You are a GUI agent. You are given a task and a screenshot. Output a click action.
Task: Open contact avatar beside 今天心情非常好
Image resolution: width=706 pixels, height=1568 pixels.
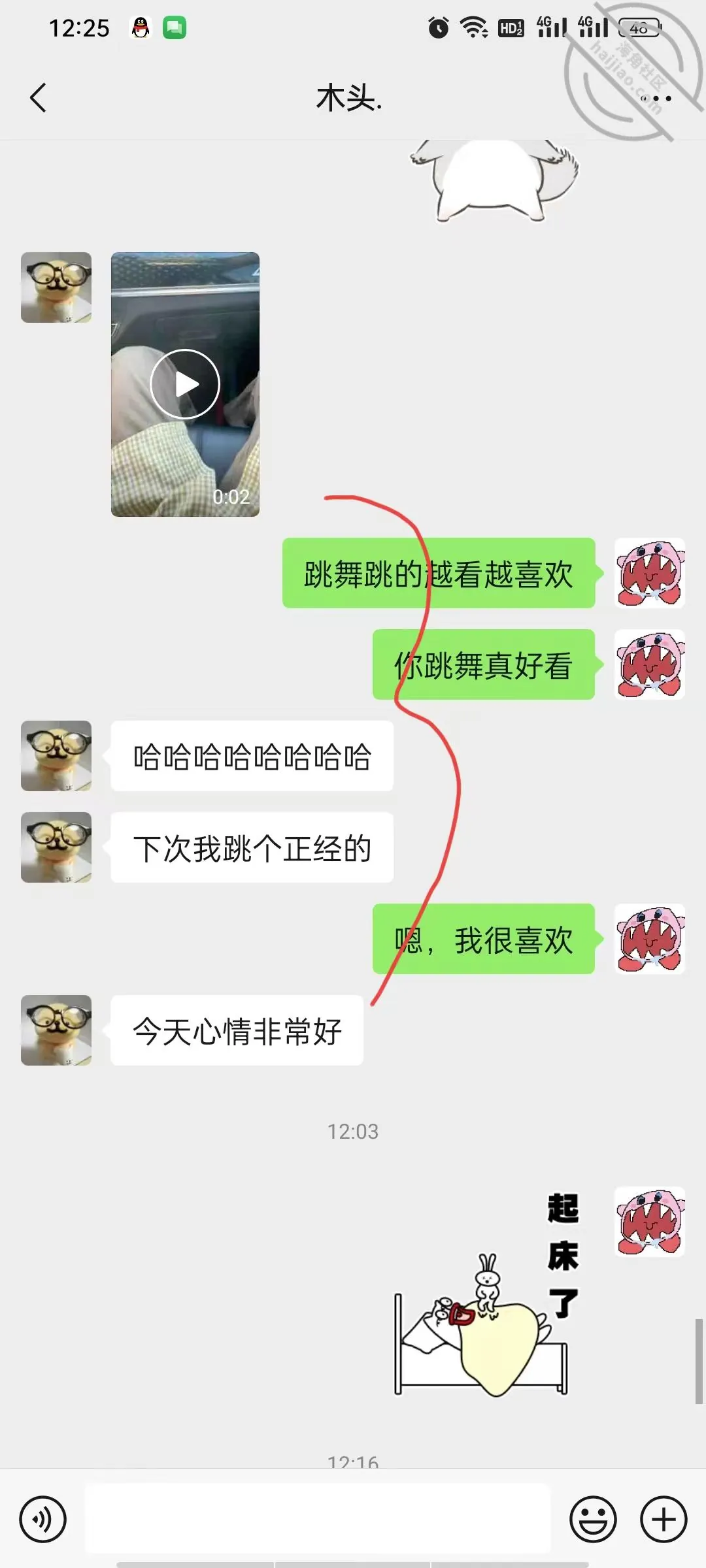[x=56, y=1030]
